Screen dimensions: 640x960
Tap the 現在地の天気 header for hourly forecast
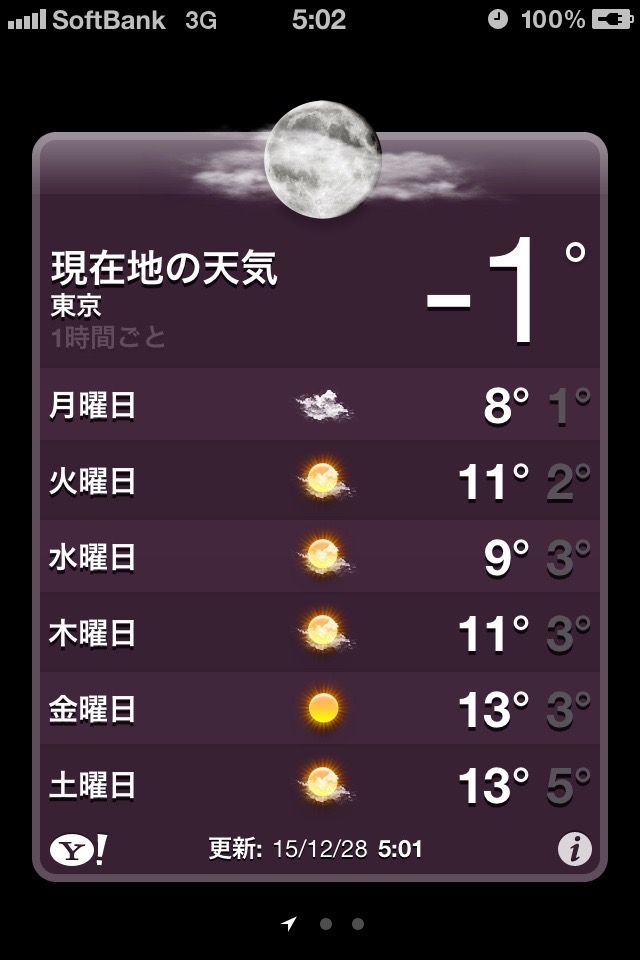click(x=164, y=270)
